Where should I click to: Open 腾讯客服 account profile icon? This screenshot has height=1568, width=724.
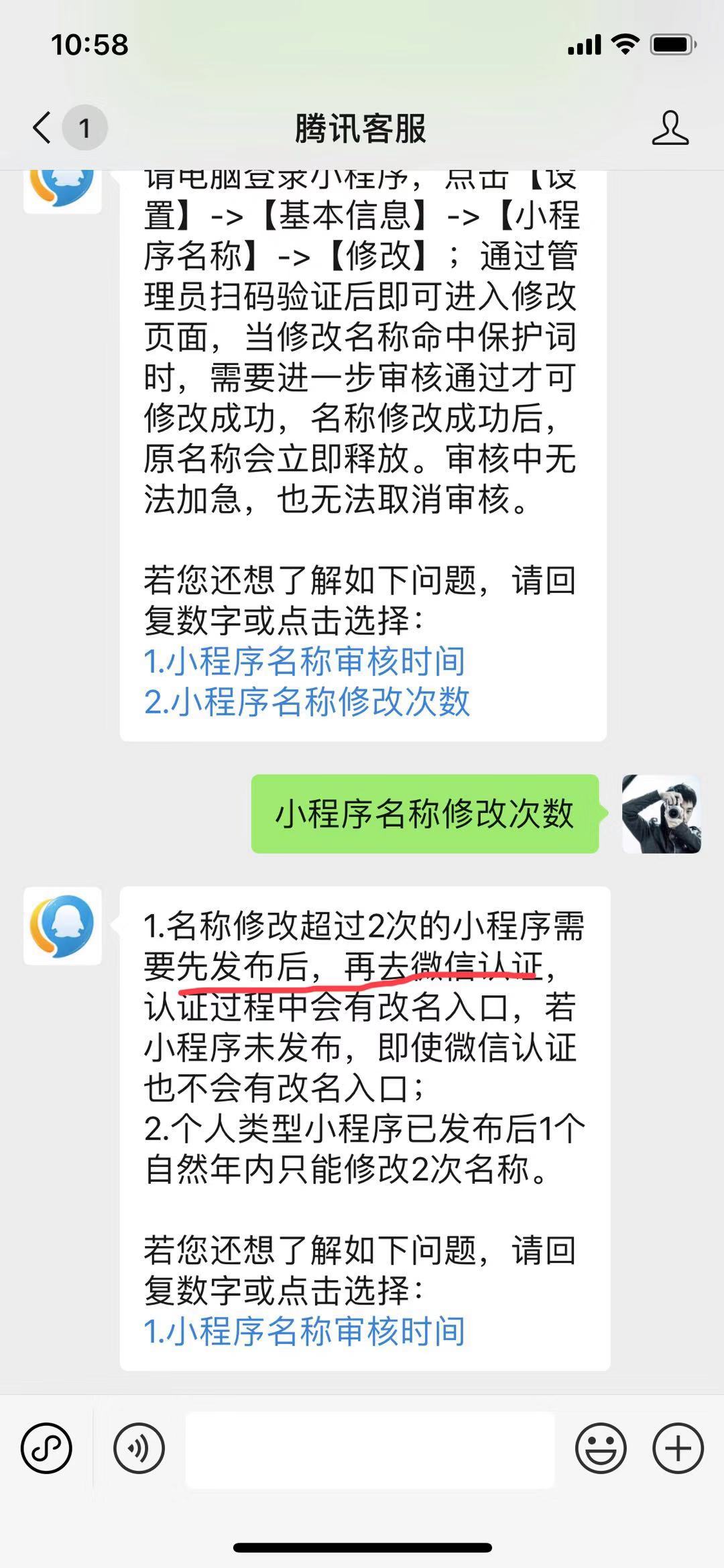click(x=670, y=128)
